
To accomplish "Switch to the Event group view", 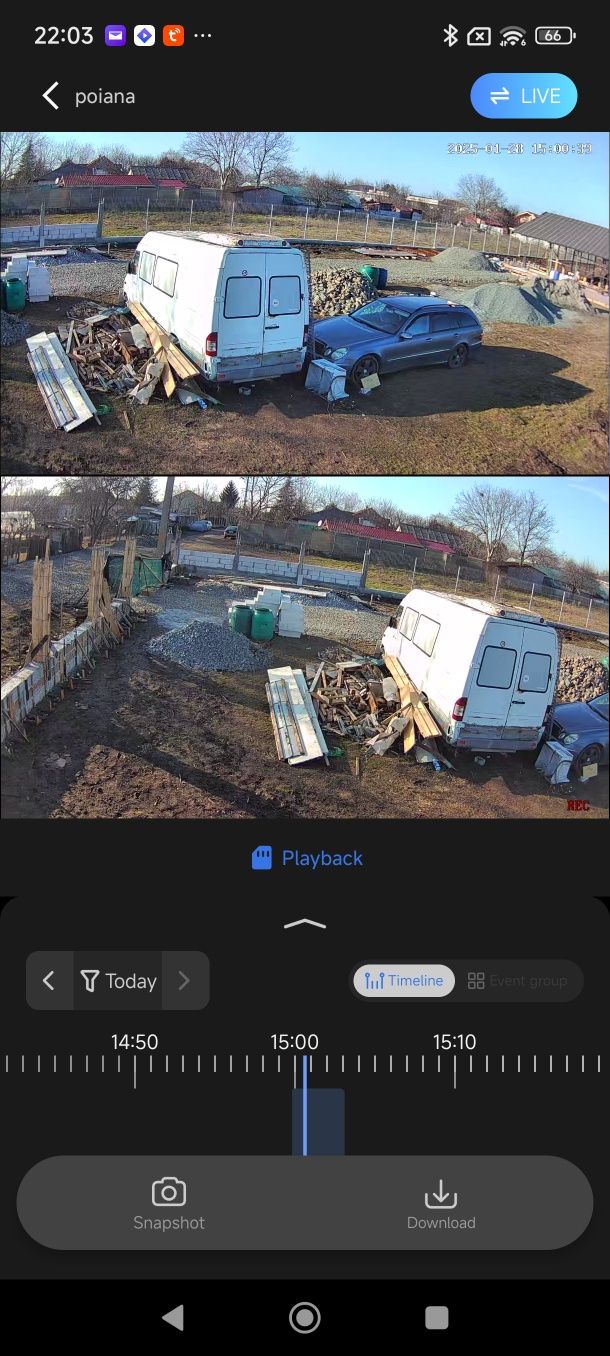I will pyautogui.click(x=518, y=981).
